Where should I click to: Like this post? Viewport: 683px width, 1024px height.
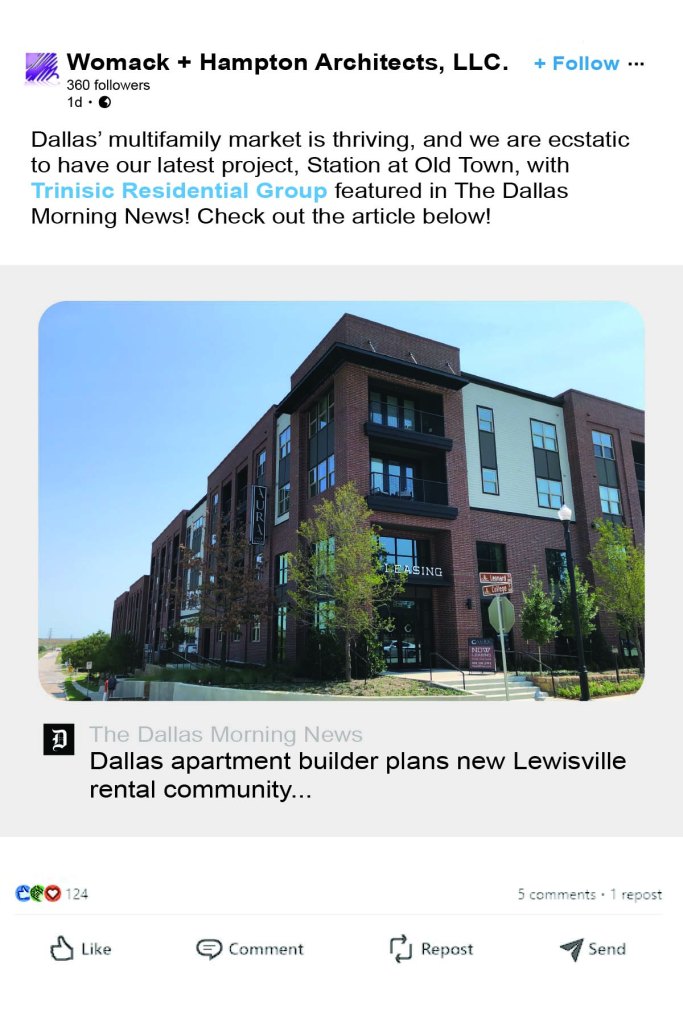[x=81, y=949]
